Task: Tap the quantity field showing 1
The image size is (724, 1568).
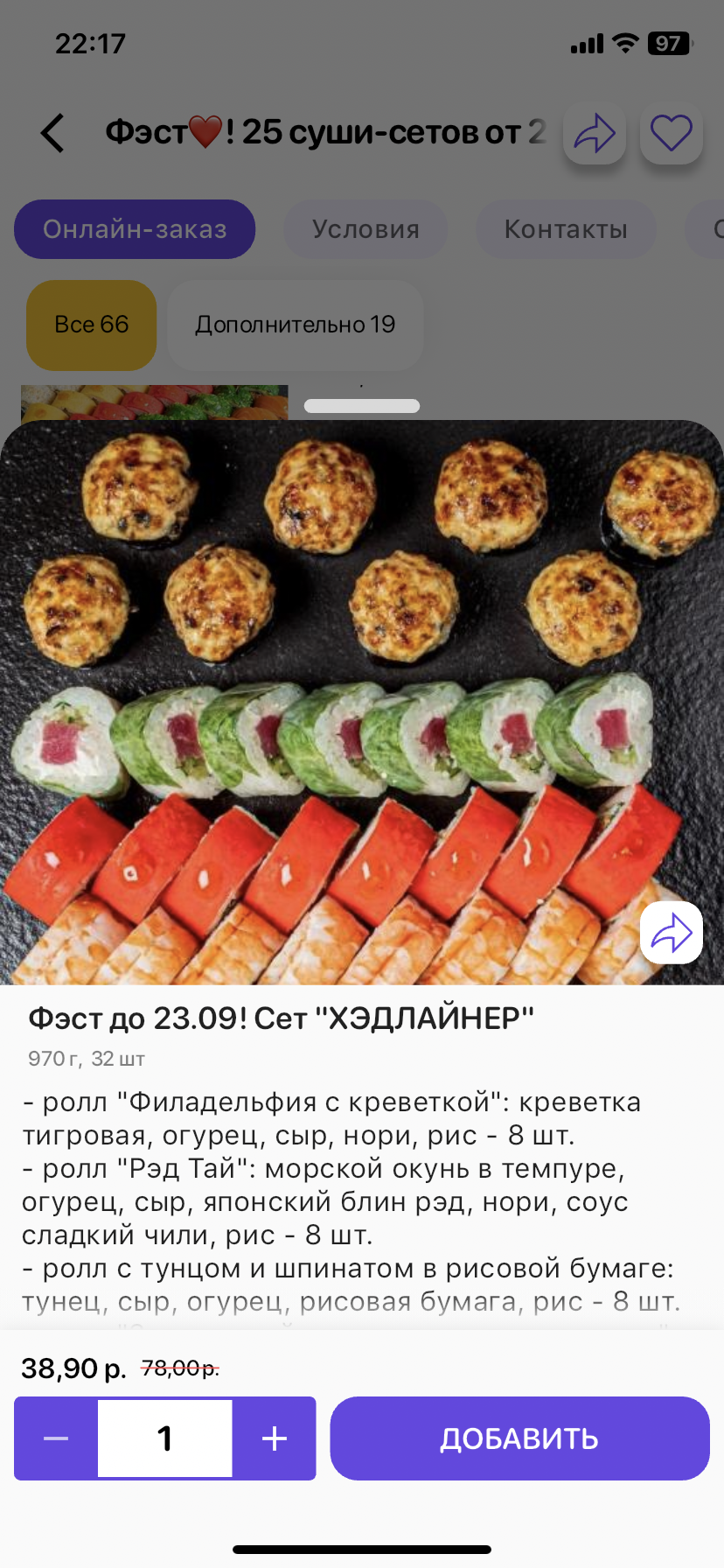Action: point(165,1438)
